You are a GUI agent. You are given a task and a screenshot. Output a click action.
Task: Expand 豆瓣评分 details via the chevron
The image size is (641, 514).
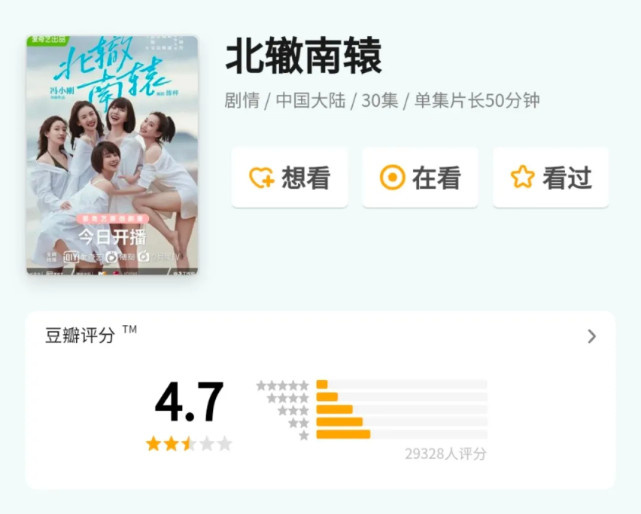click(591, 336)
